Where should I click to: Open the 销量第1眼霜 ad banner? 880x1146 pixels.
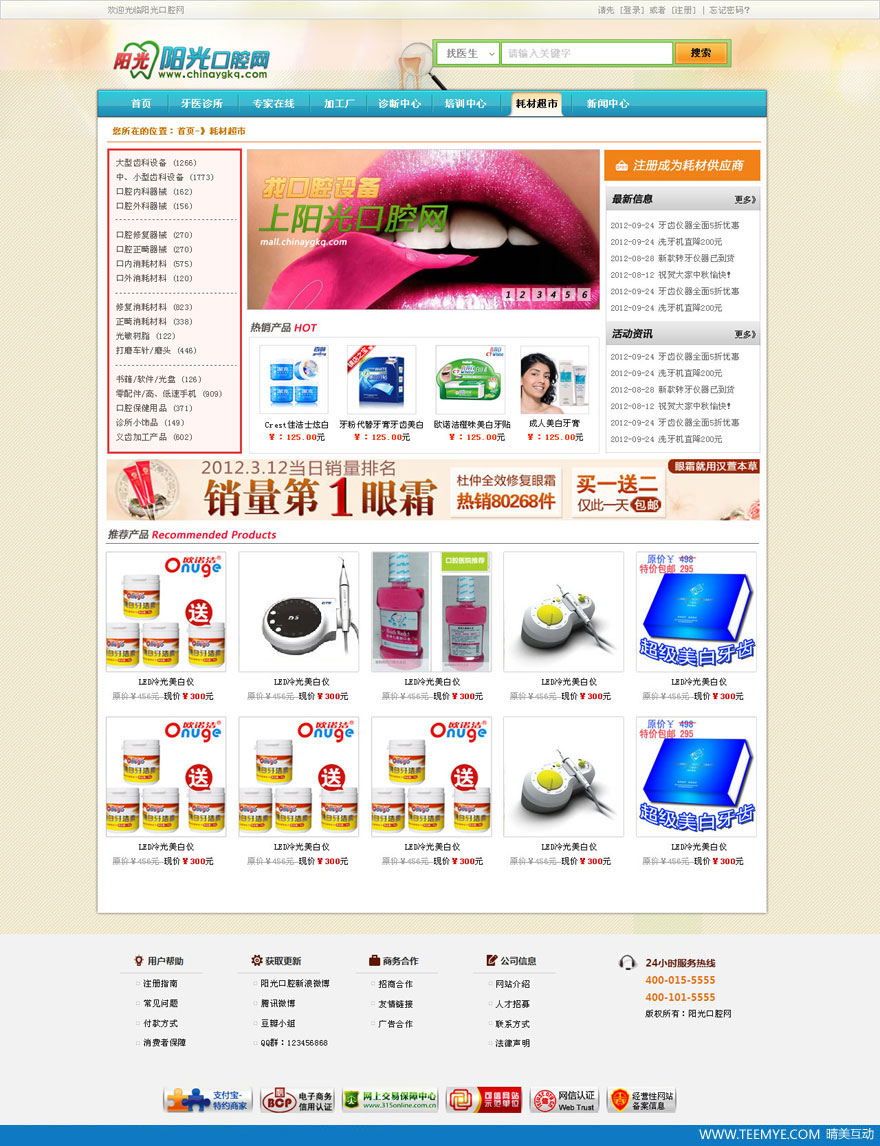433,489
